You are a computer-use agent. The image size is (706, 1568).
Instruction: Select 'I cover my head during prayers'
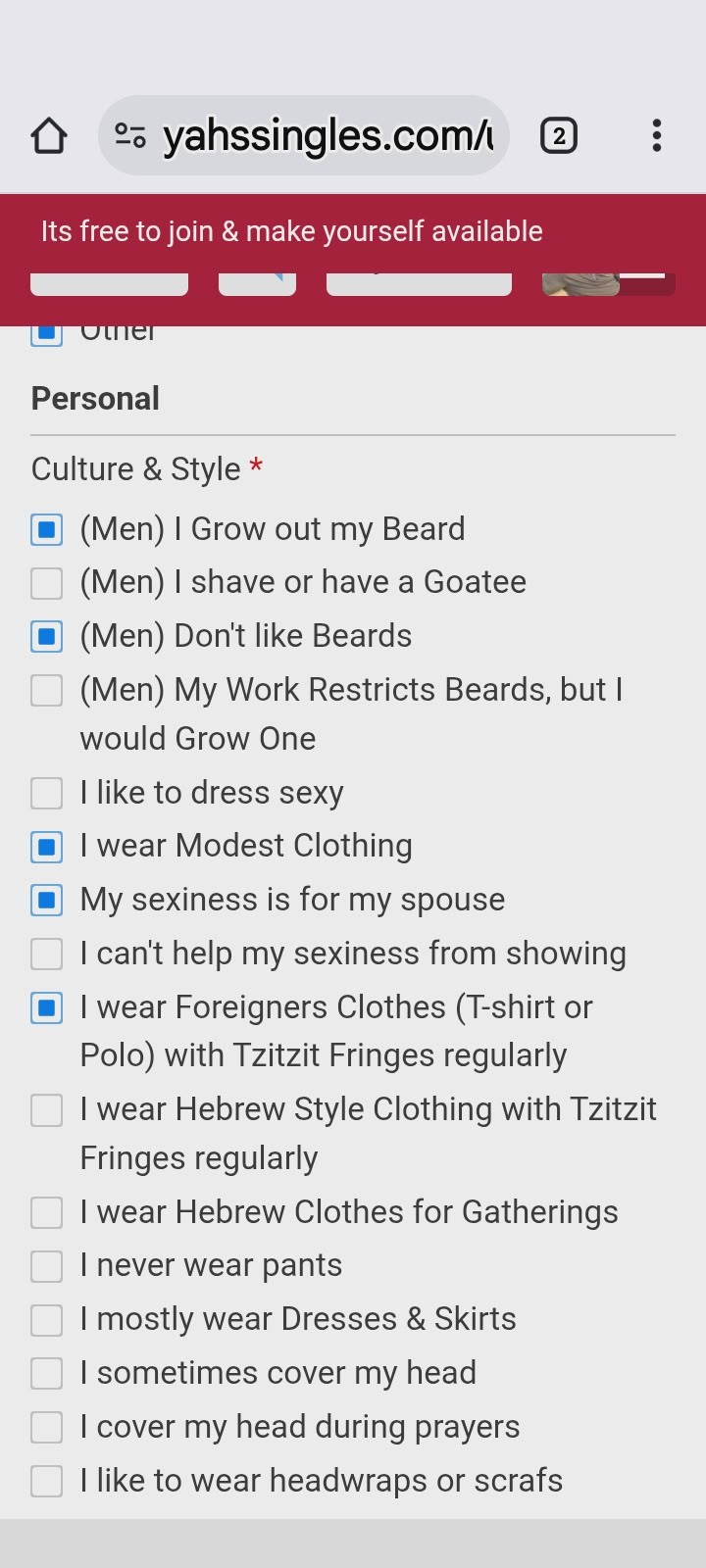tap(47, 1427)
